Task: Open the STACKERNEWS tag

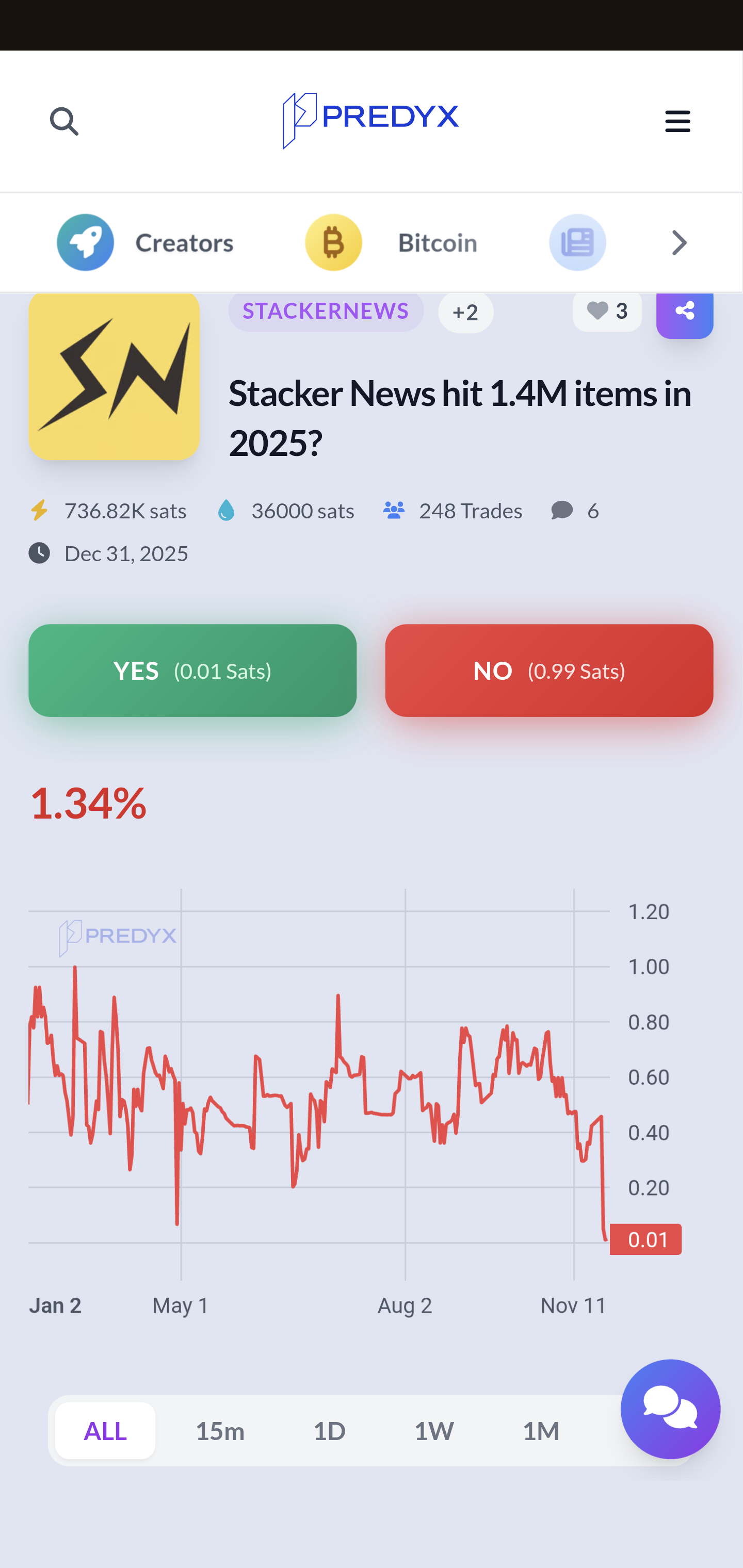Action: pos(326,312)
